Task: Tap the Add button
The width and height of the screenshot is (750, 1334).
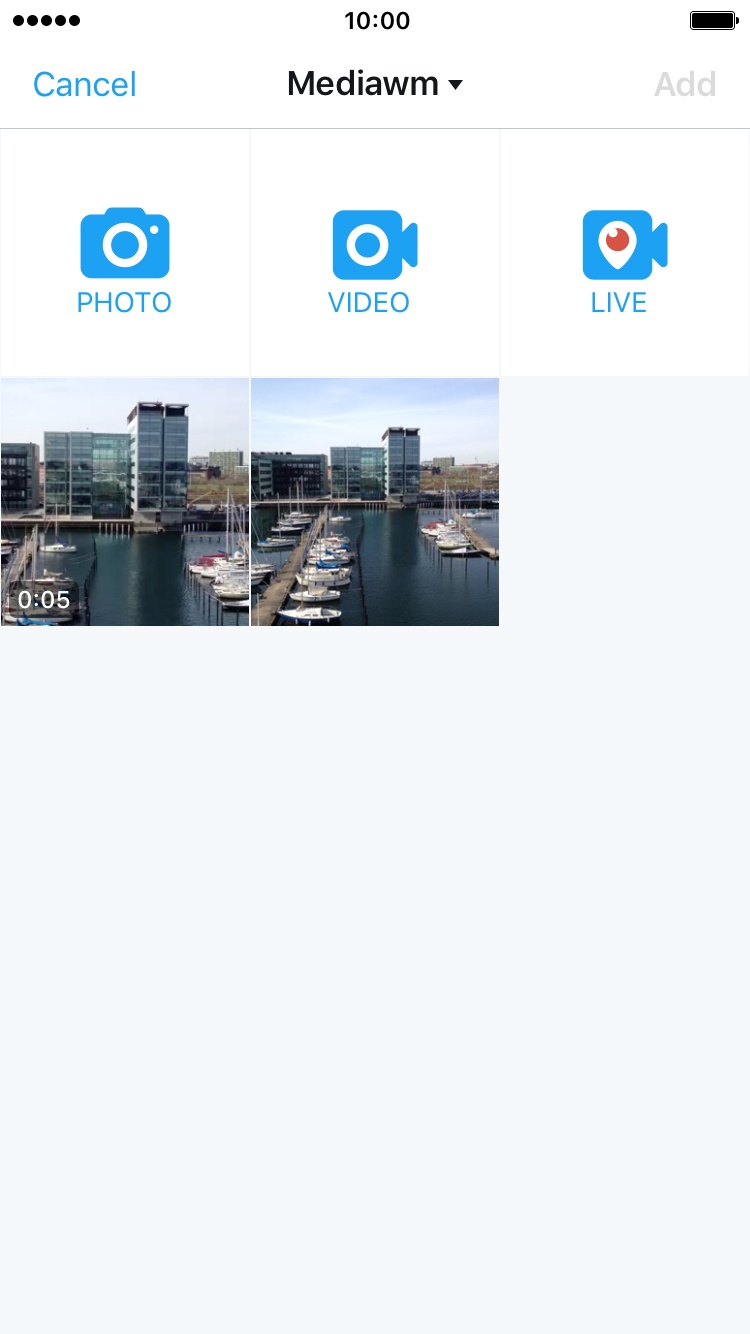Action: click(685, 84)
